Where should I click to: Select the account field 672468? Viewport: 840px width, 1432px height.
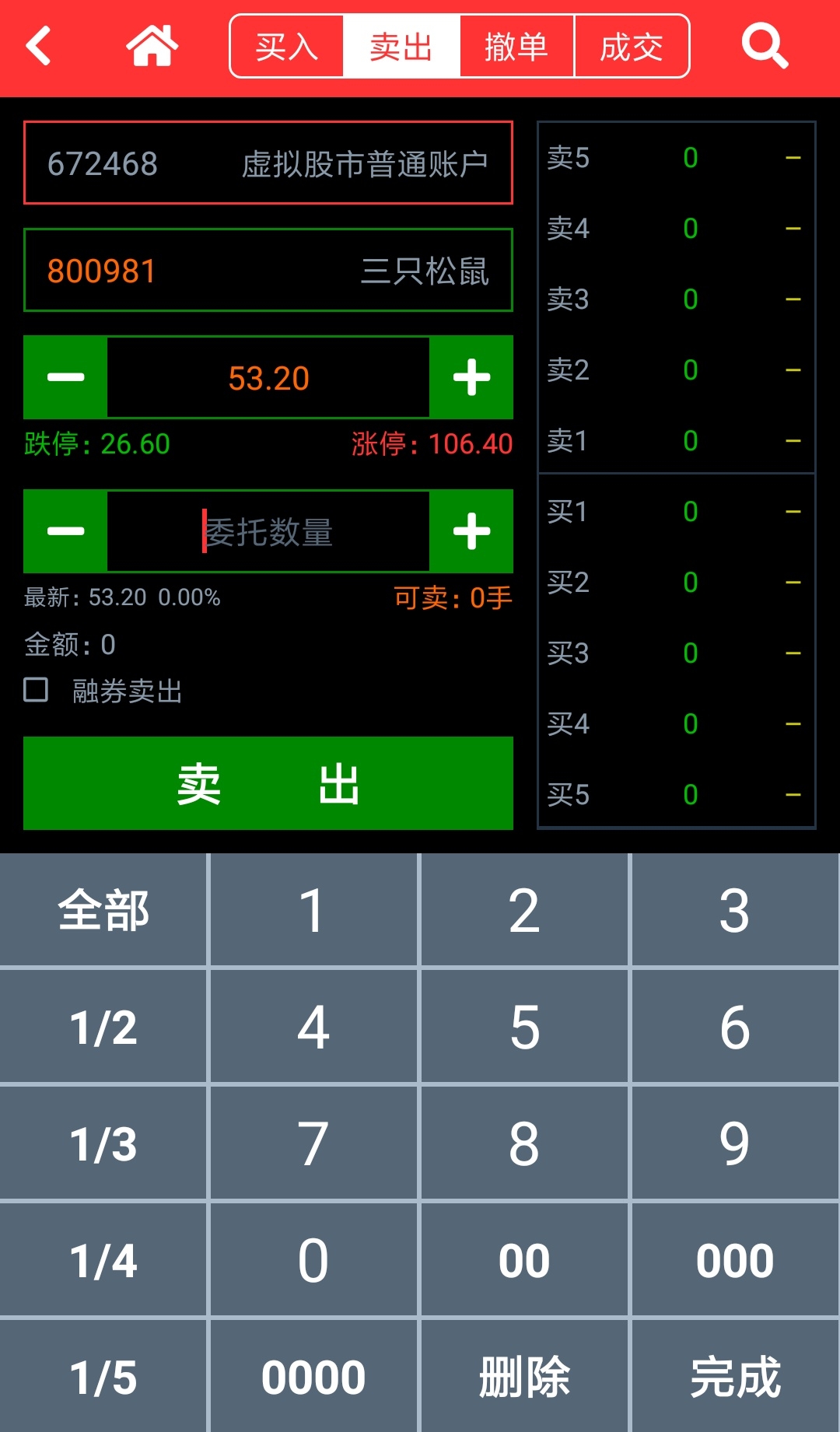point(268,163)
